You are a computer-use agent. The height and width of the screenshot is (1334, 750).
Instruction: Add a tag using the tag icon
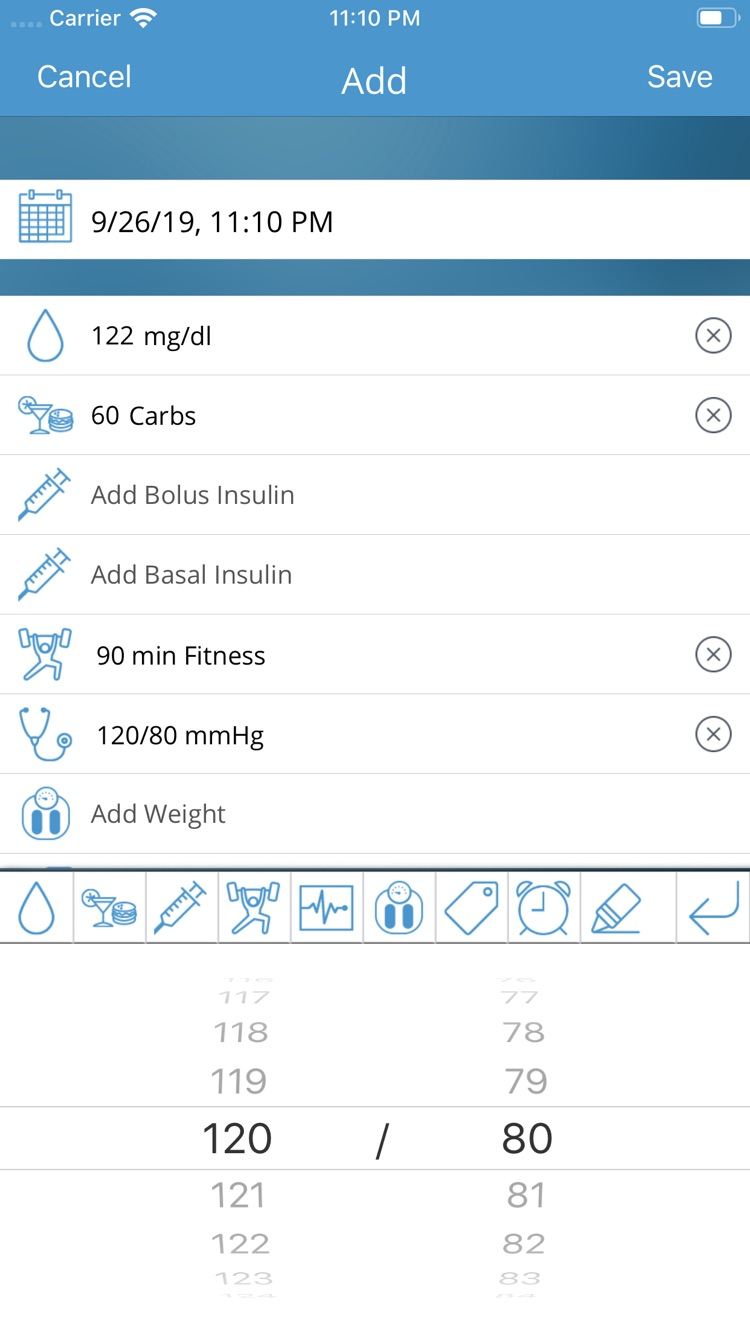coord(471,907)
